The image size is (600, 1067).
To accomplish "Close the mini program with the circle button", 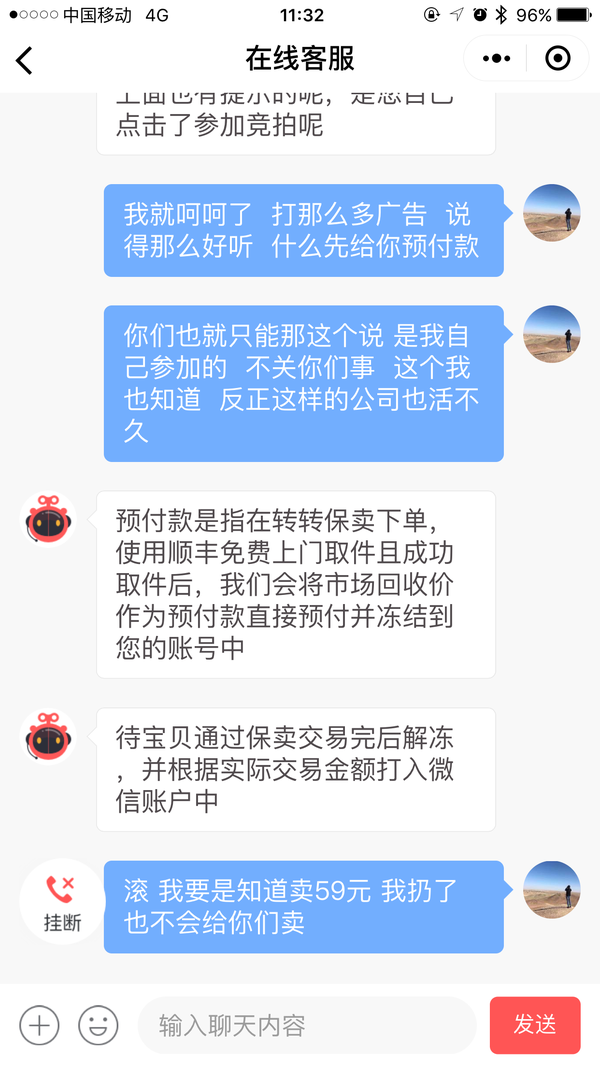I will coord(558,59).
